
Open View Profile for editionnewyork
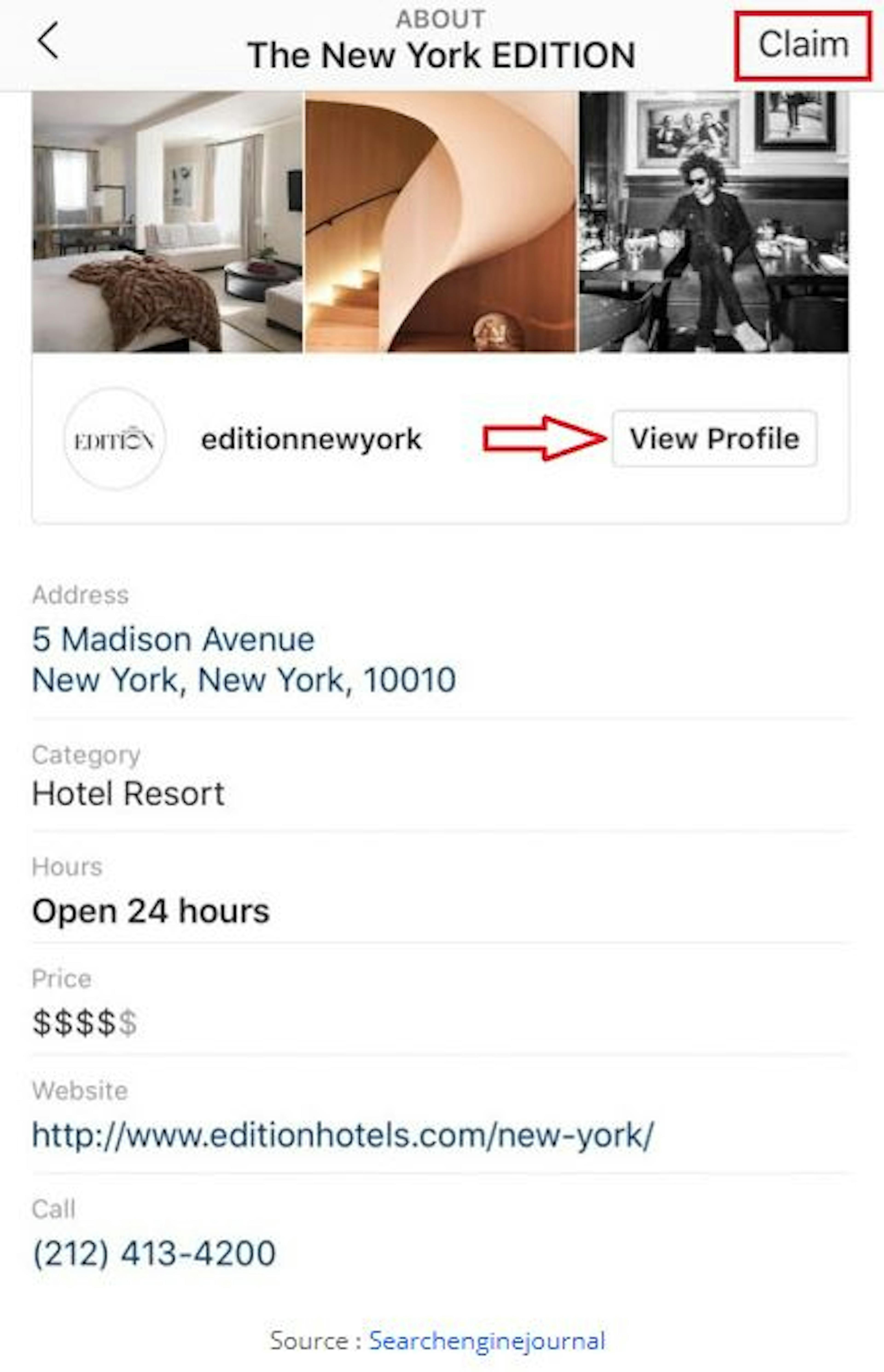coord(714,438)
